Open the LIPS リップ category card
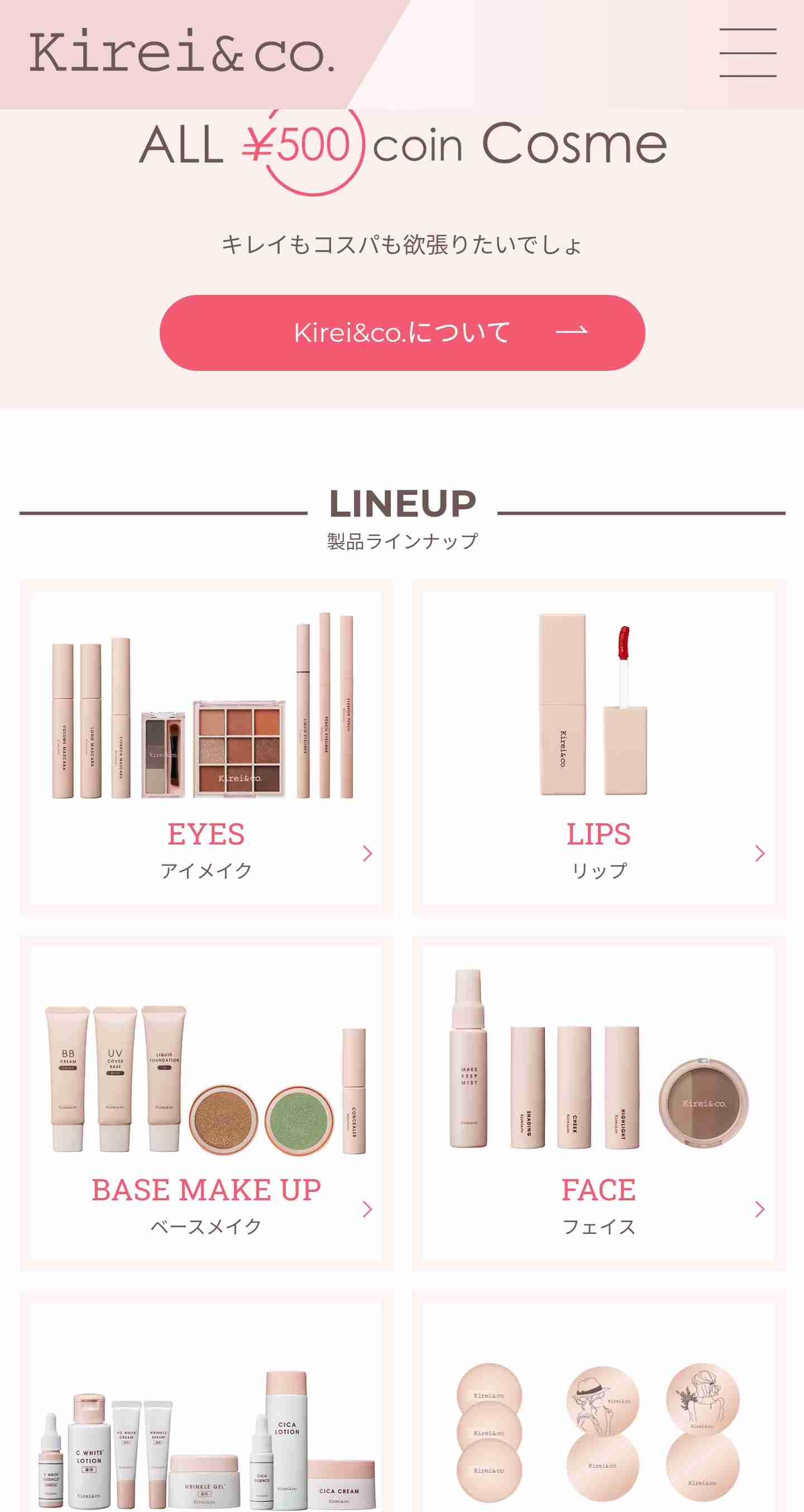 point(599,747)
